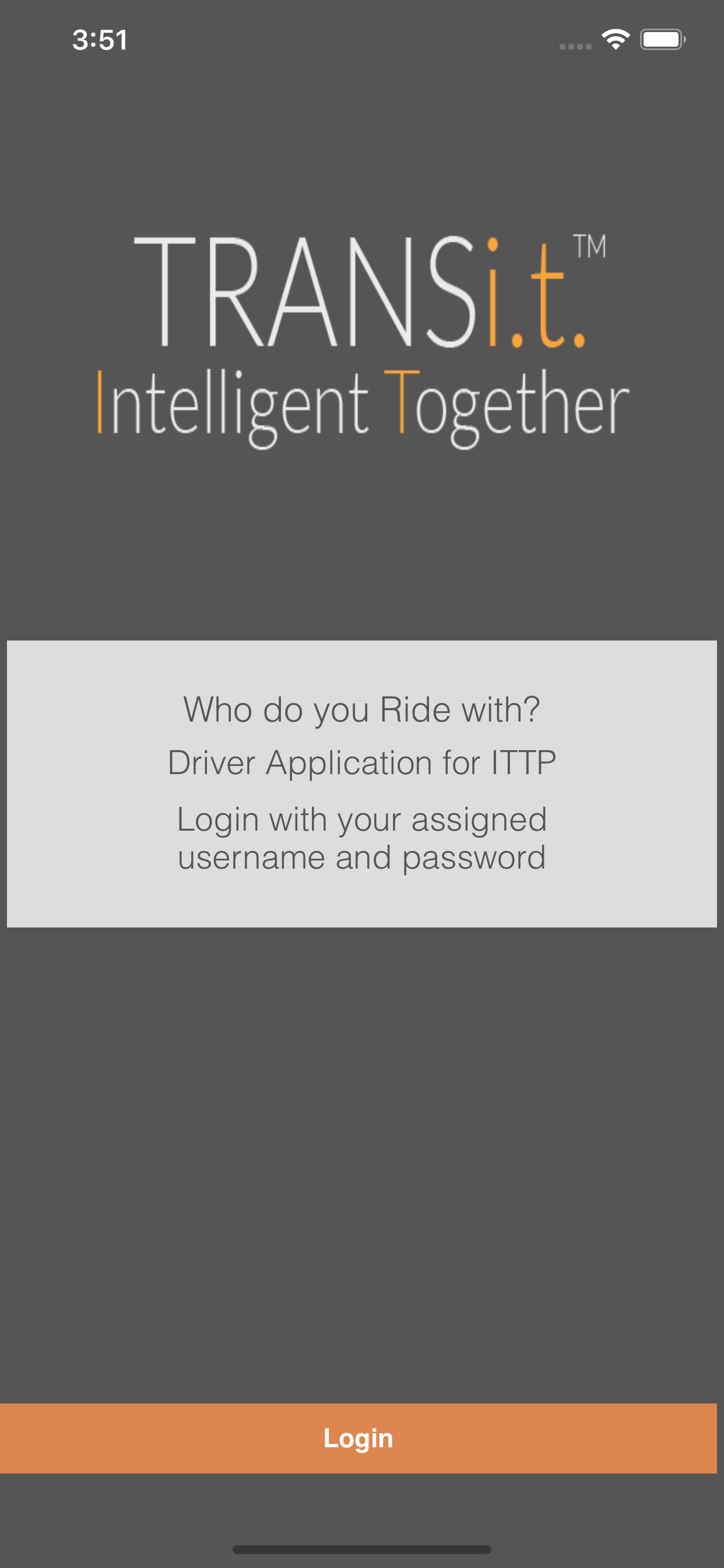Click the 'username and password' text
Screen dimensions: 724x1568
point(361,857)
